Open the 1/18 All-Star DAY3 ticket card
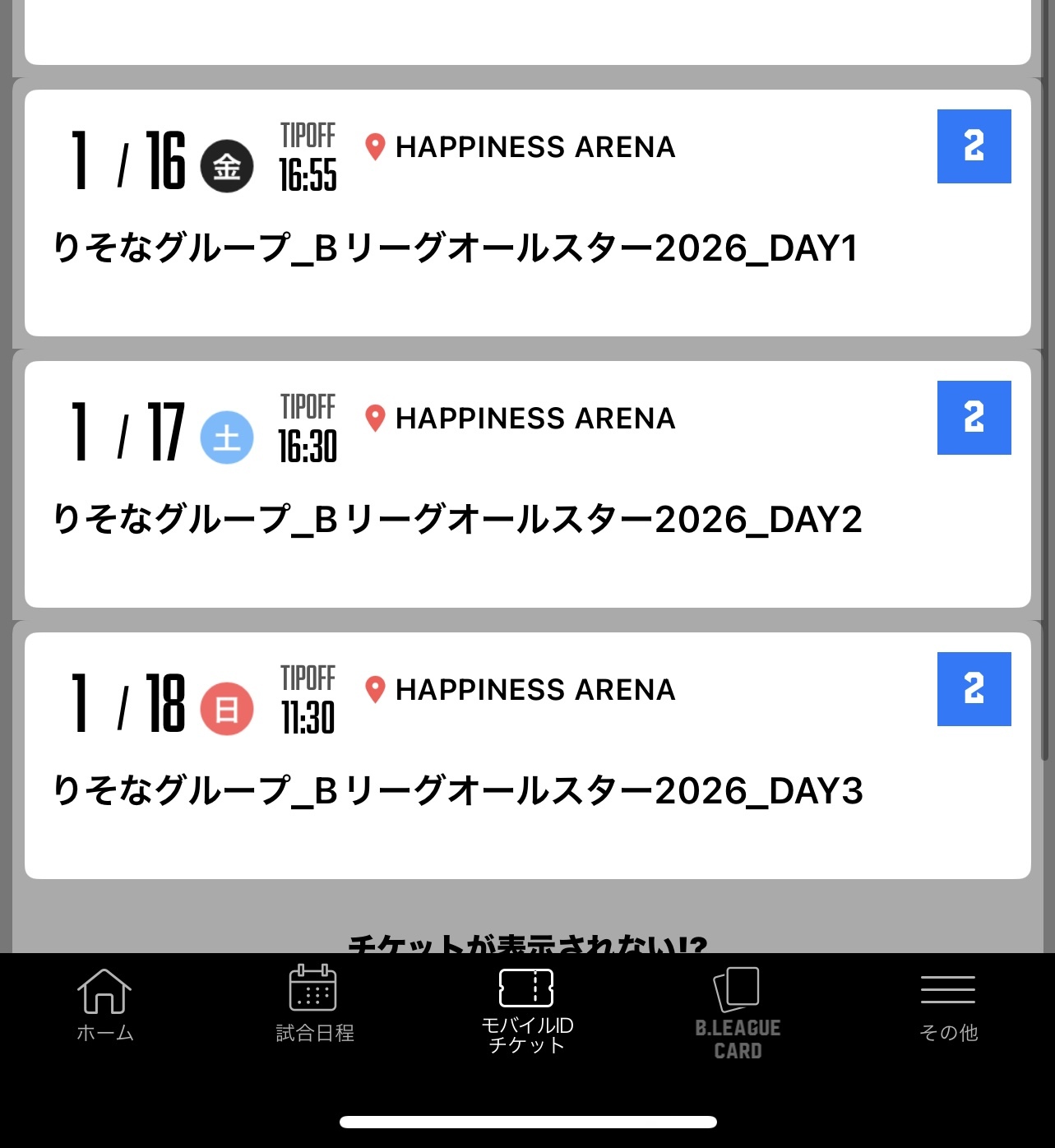 pos(527,755)
